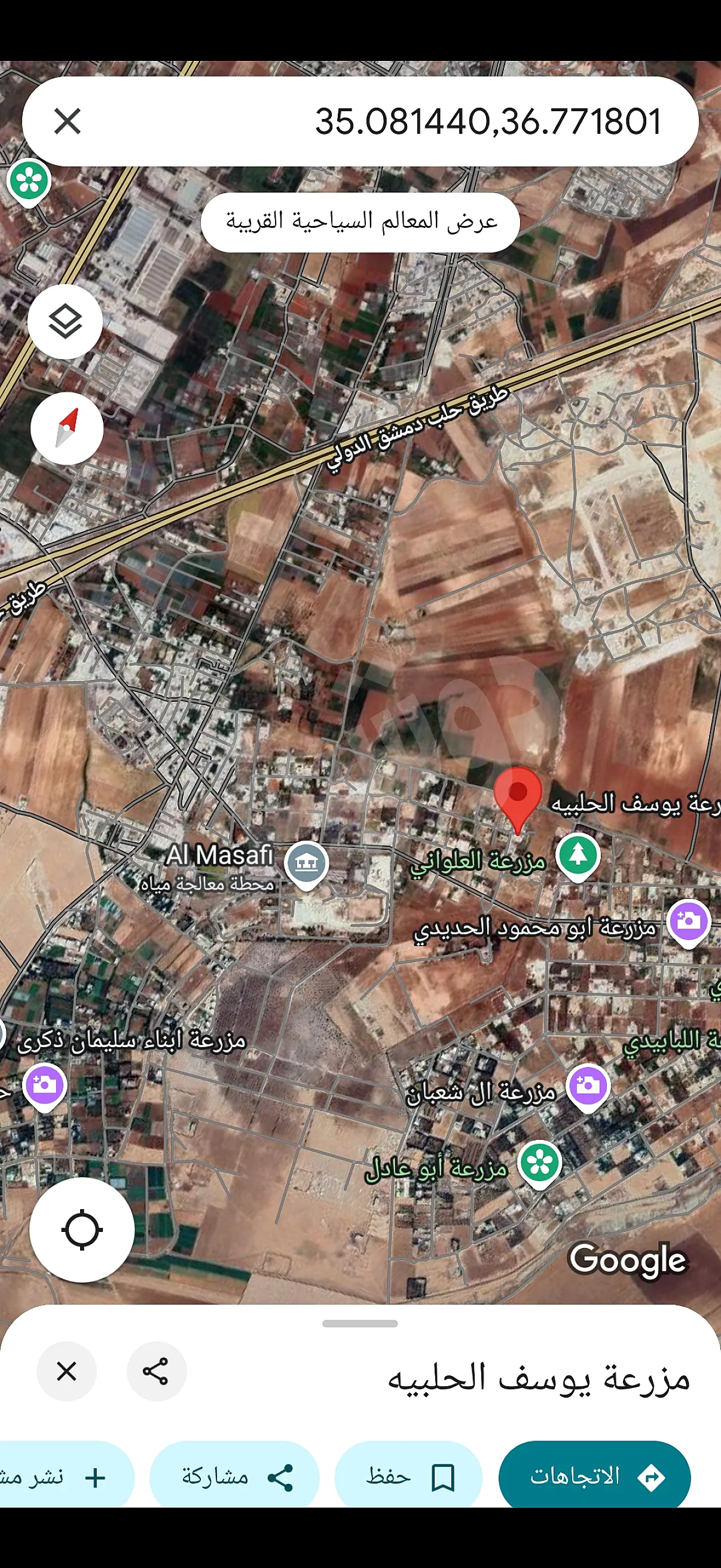The image size is (721, 1568).
Task: Save this place with حفظ
Action: (x=408, y=1477)
